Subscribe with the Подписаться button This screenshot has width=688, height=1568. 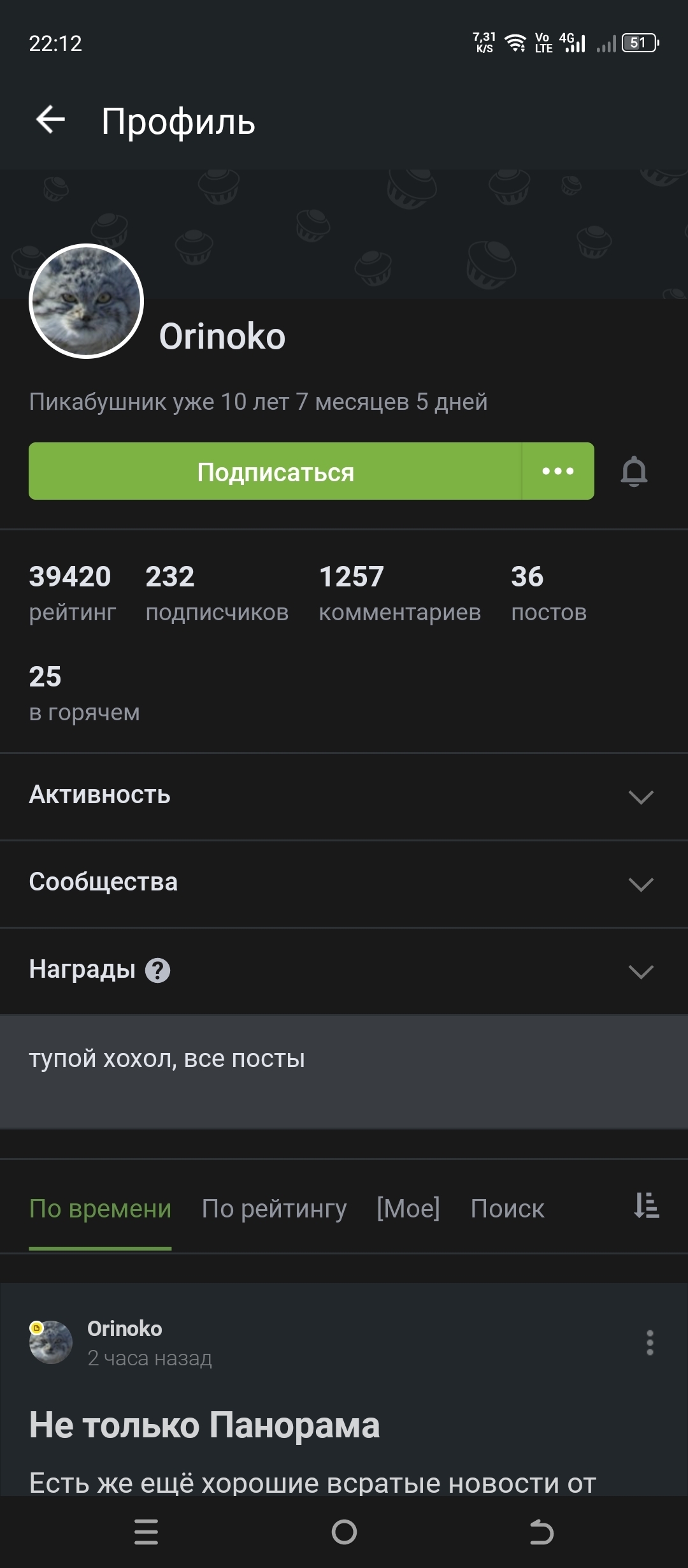[x=275, y=472]
